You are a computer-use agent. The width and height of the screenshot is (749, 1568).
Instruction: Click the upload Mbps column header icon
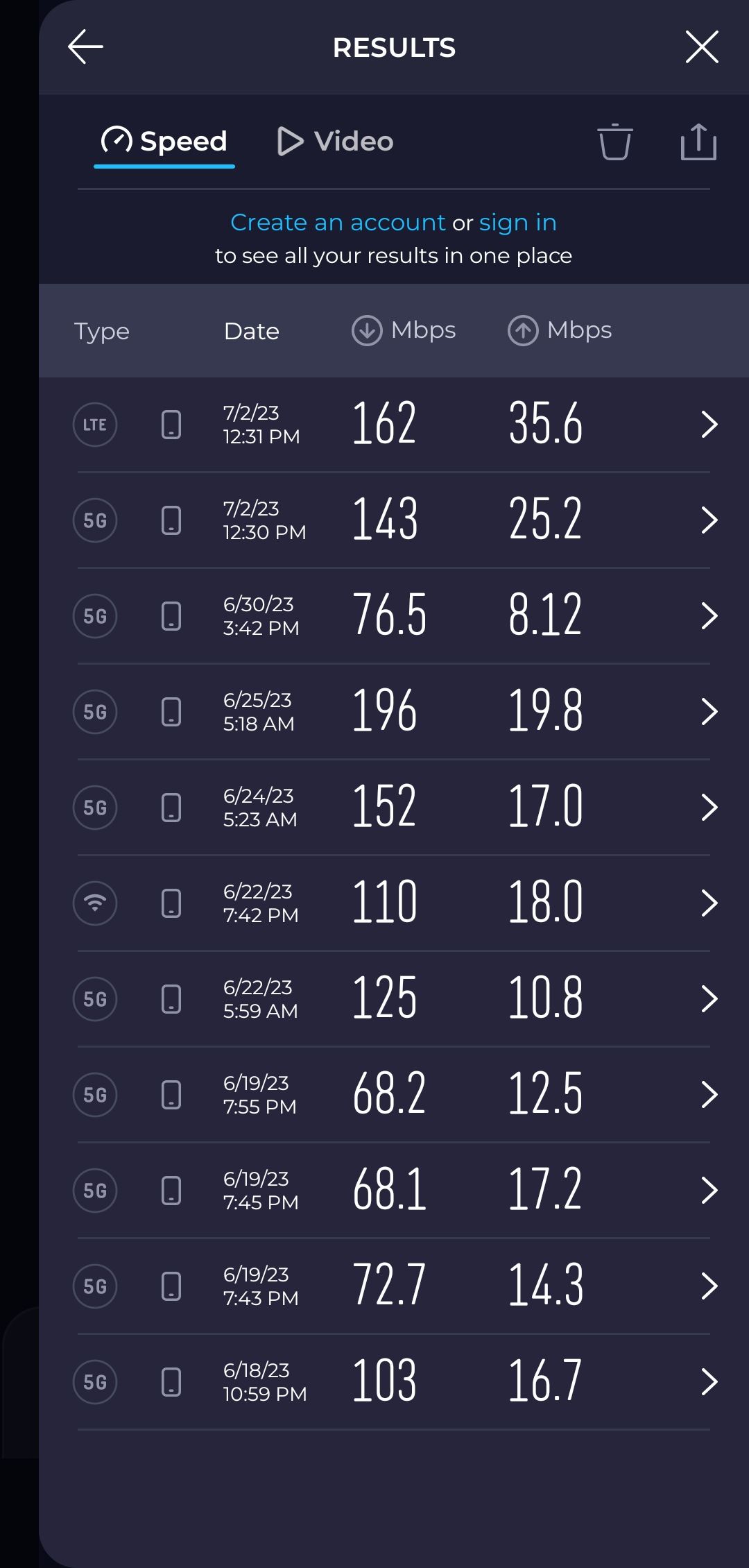[524, 330]
